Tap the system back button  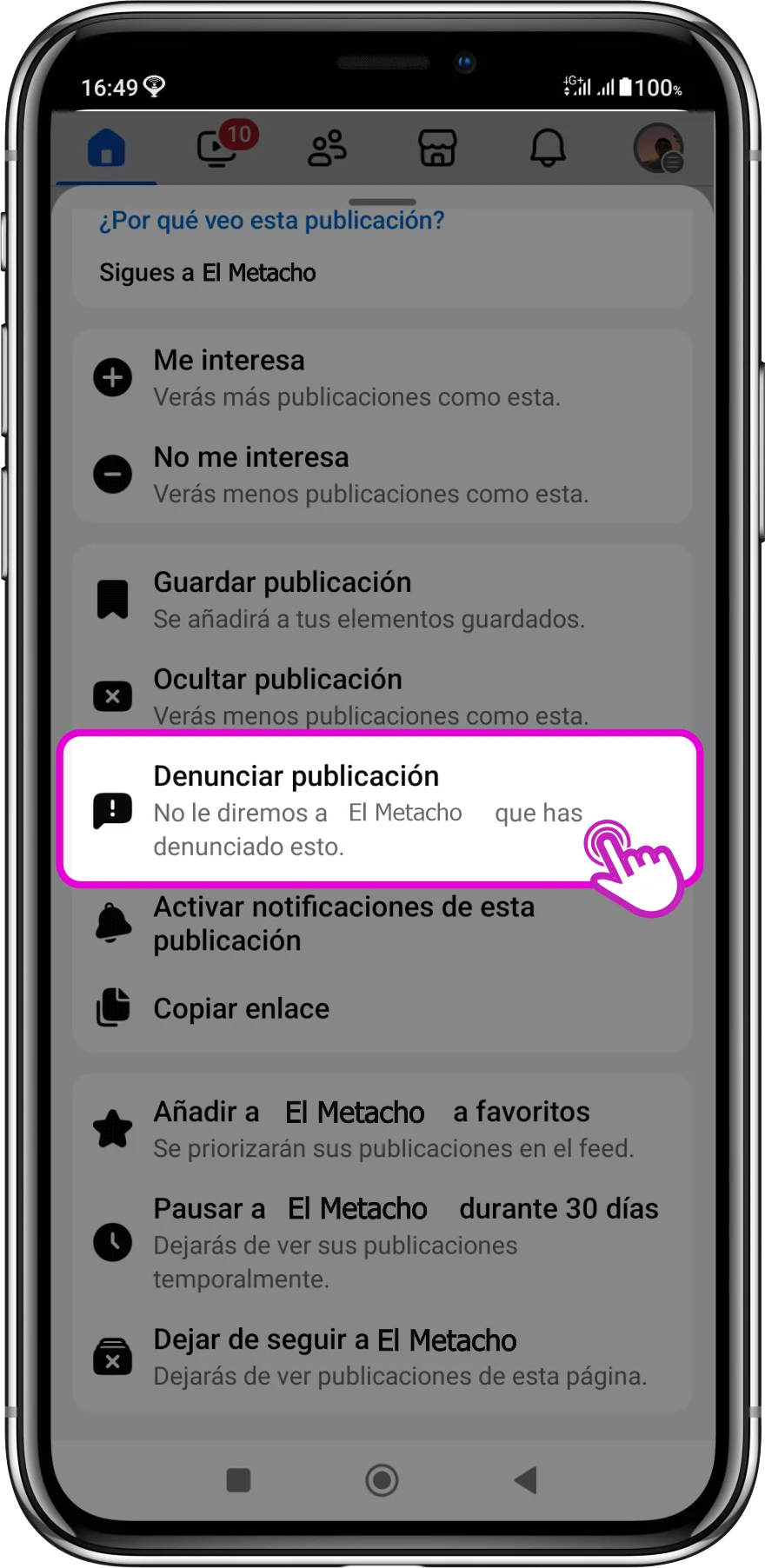(x=525, y=1479)
